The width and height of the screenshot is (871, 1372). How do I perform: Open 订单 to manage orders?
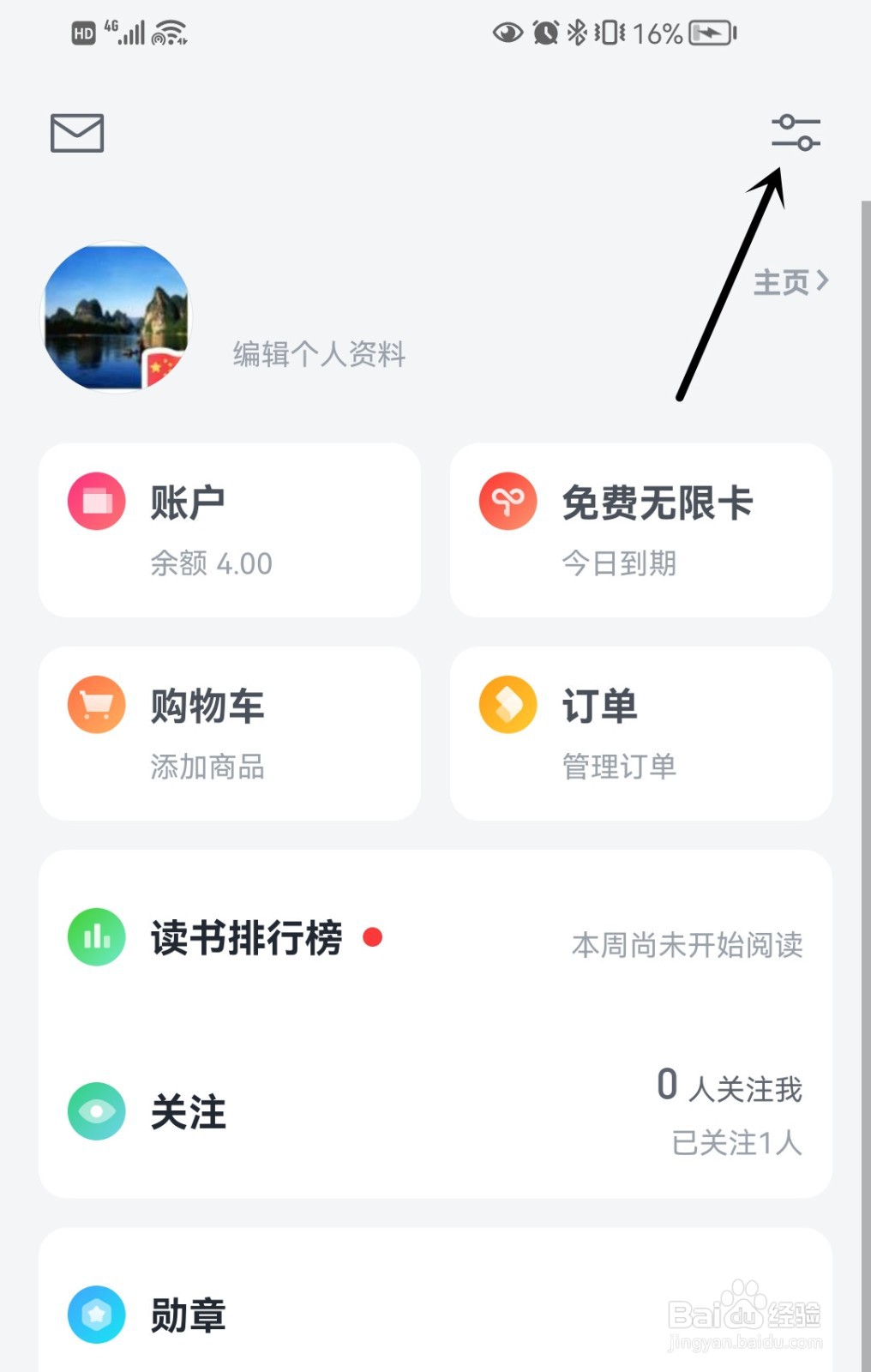pos(640,733)
